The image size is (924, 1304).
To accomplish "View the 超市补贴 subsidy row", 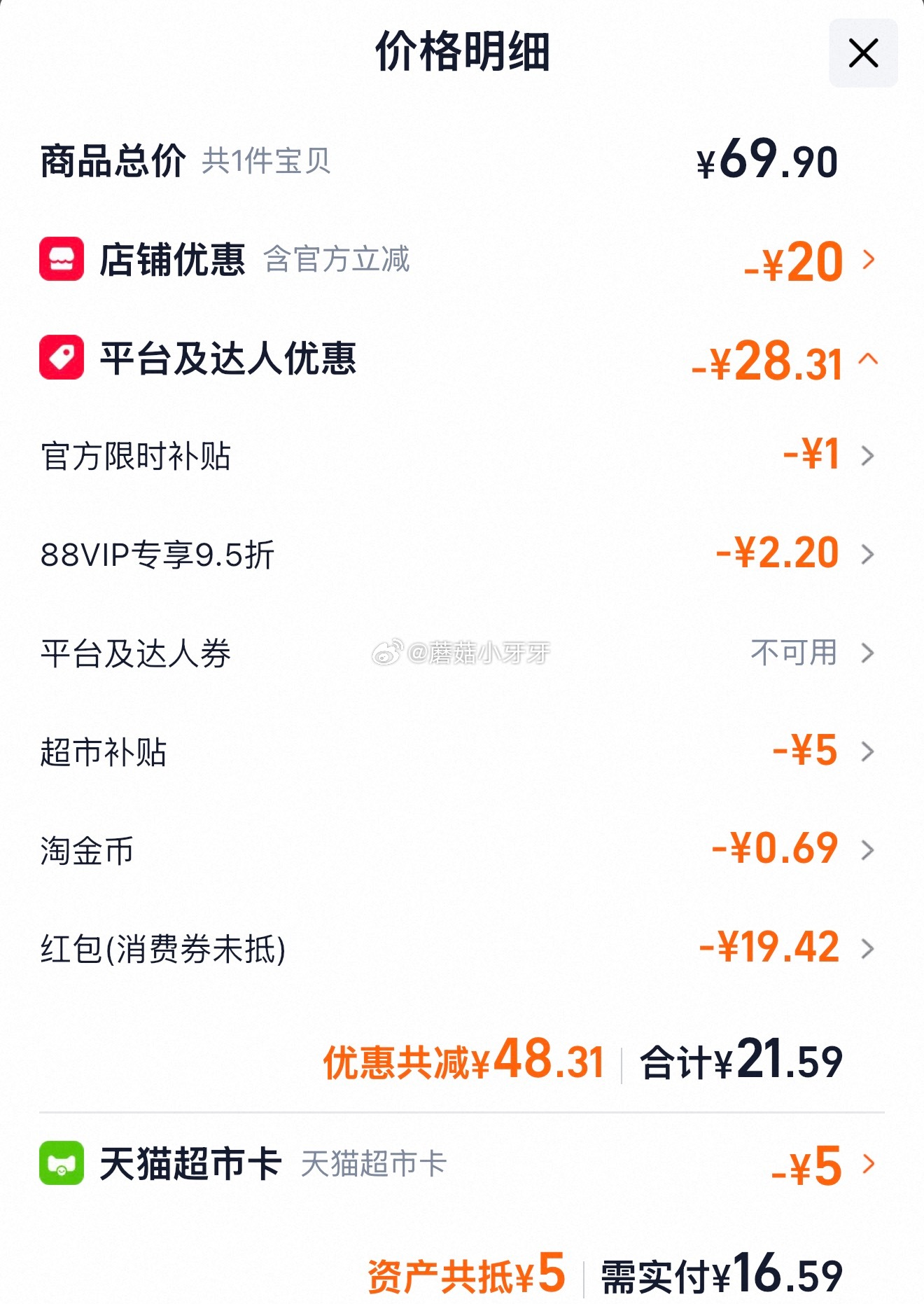I will click(867, 751).
